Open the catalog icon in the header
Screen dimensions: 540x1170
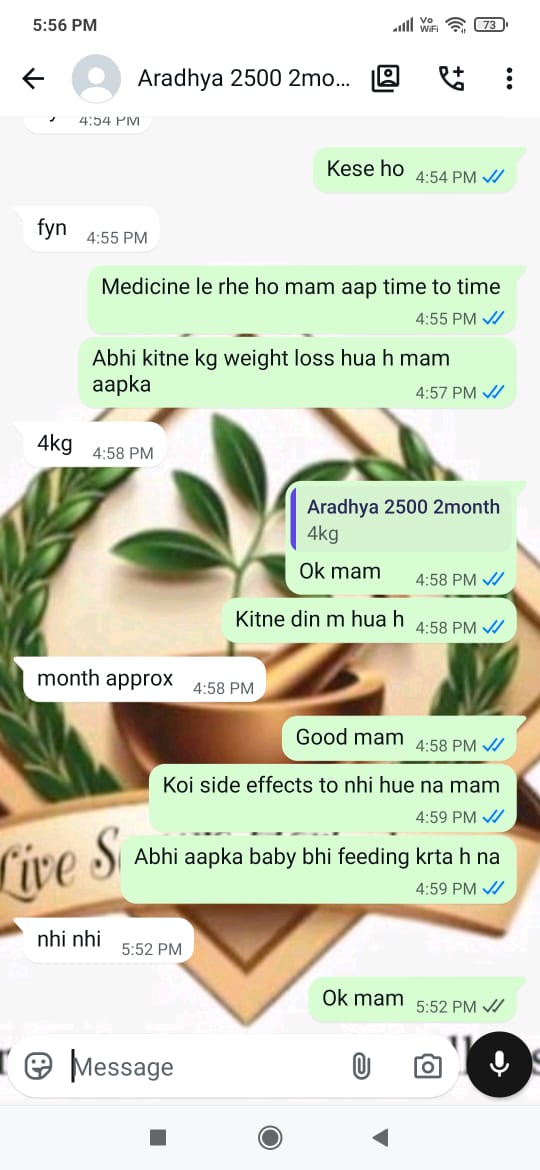(x=386, y=78)
